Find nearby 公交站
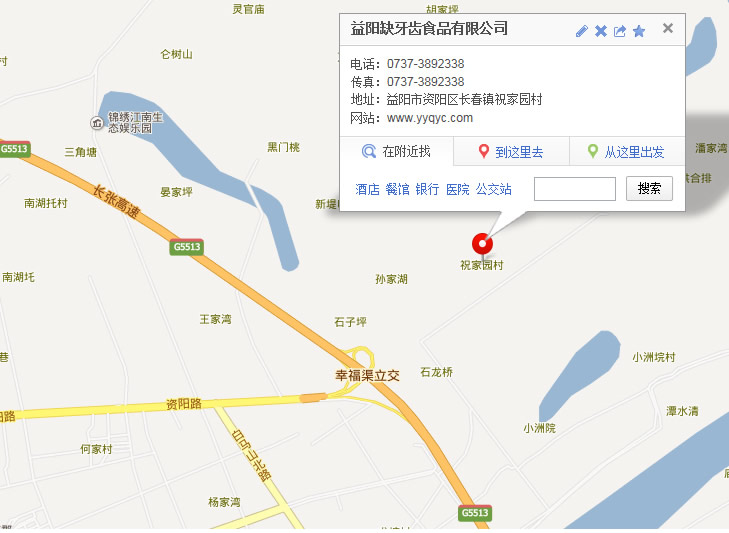The width and height of the screenshot is (729, 533). [493, 189]
